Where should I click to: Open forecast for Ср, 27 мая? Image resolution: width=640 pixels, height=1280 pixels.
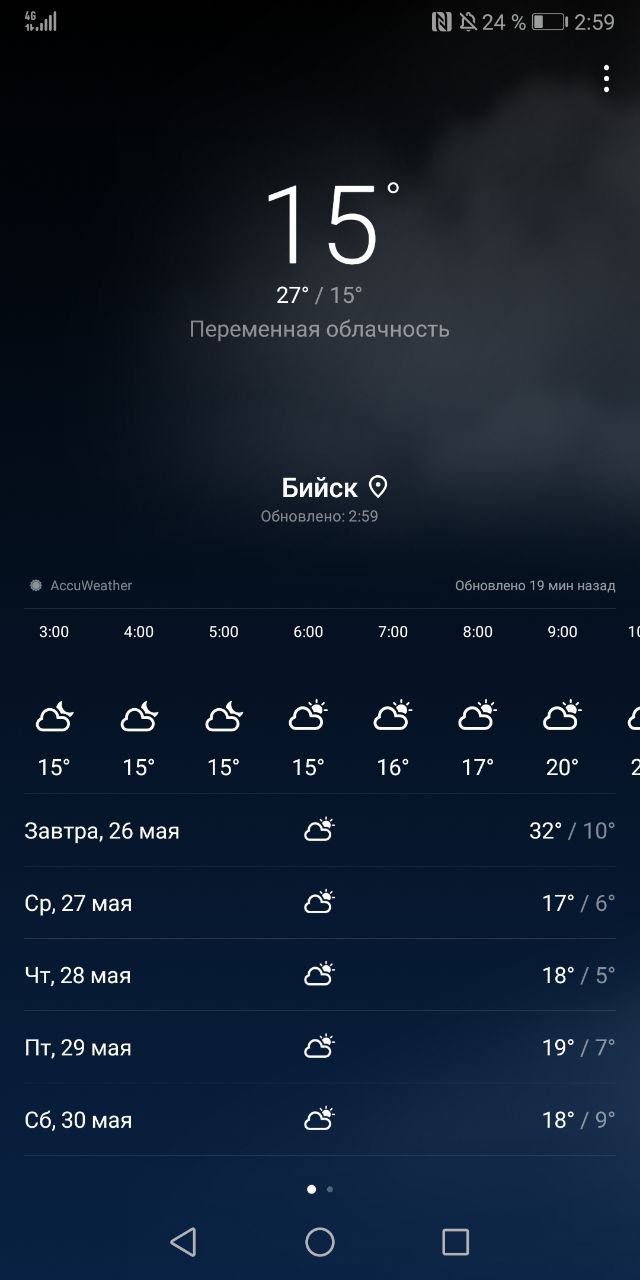(320, 903)
